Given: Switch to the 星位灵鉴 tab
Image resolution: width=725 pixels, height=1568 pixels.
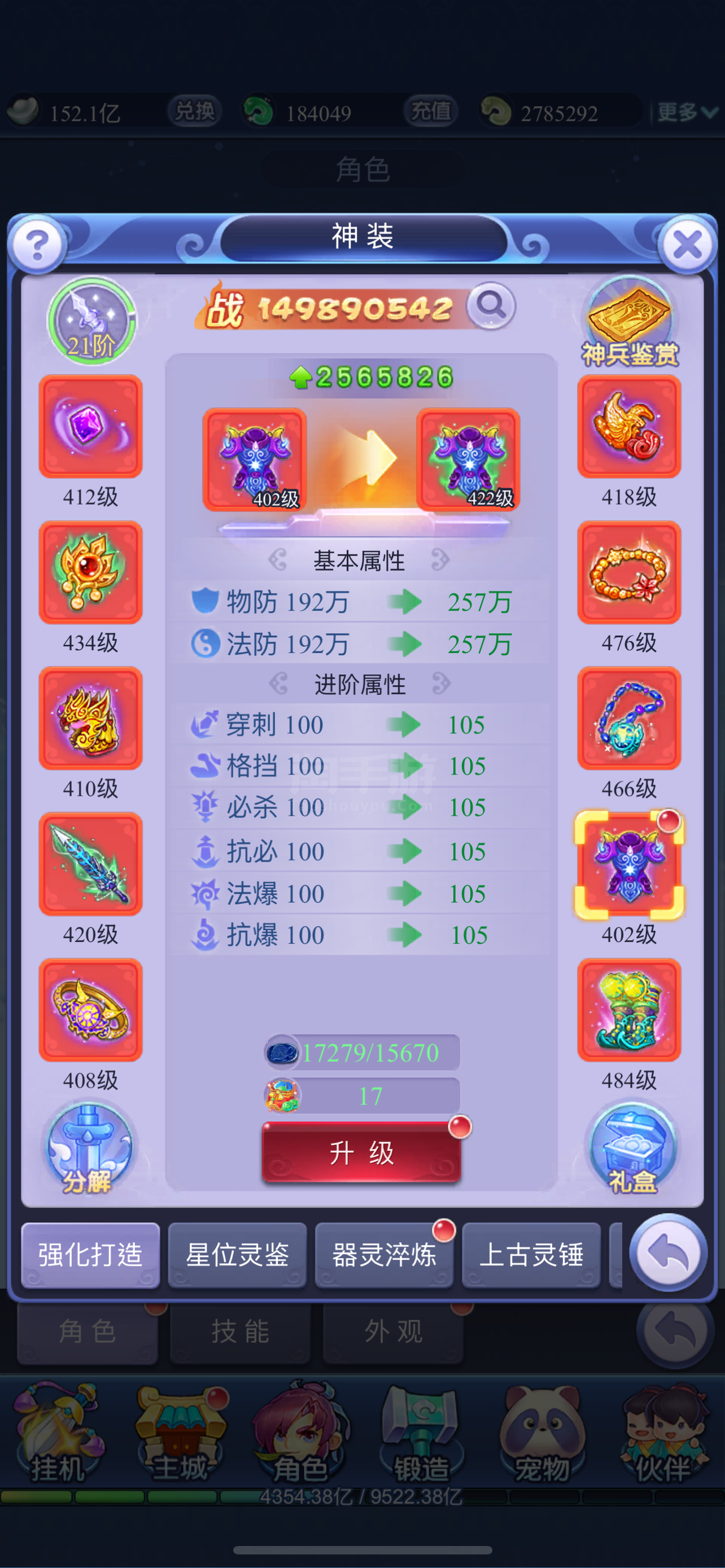Looking at the screenshot, I should click(x=237, y=1255).
